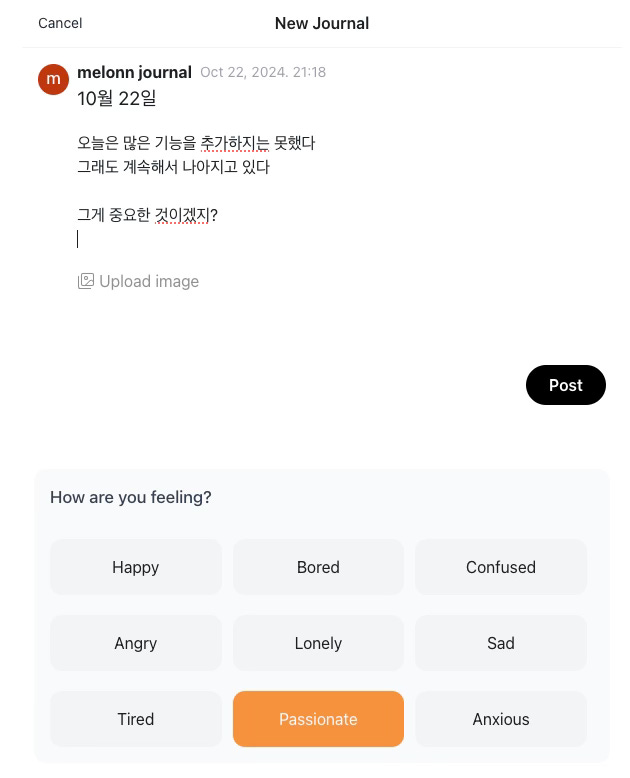
Task: Post the journal entry
Action: [565, 385]
